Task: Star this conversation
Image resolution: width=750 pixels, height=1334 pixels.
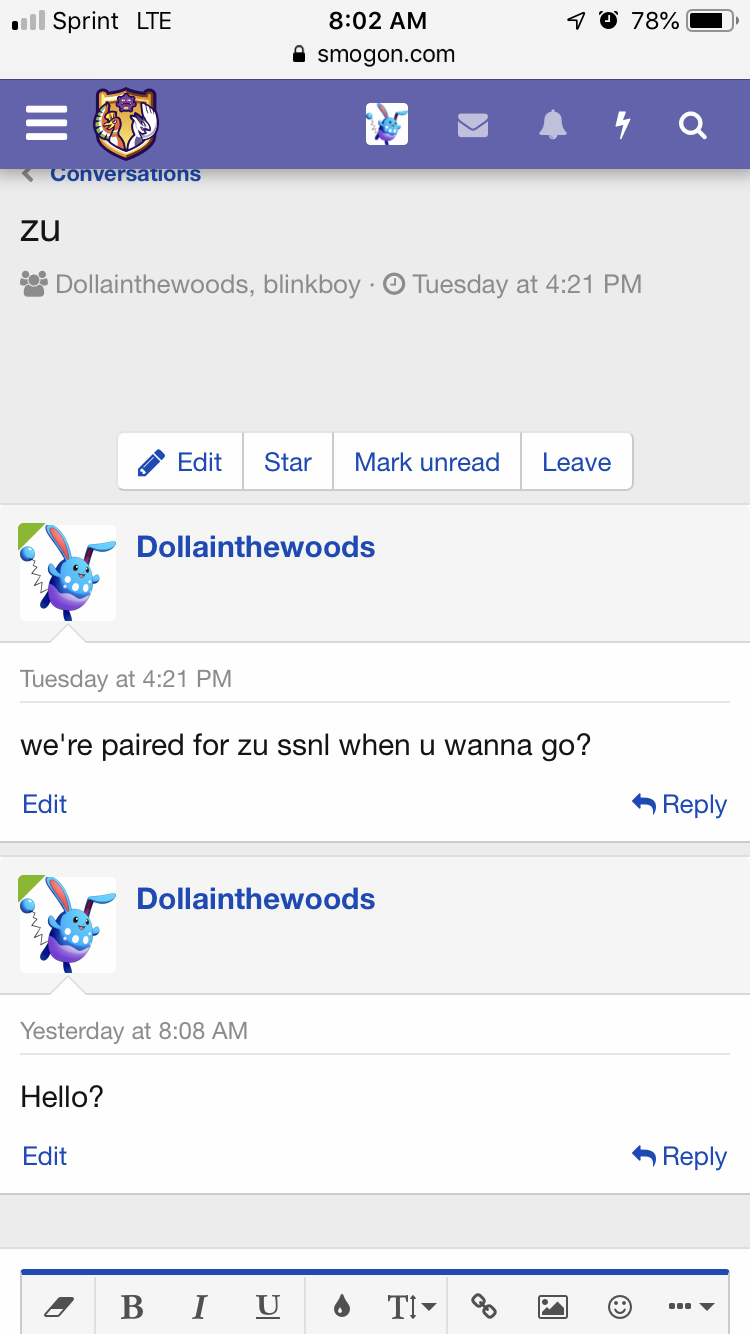Action: coord(288,462)
